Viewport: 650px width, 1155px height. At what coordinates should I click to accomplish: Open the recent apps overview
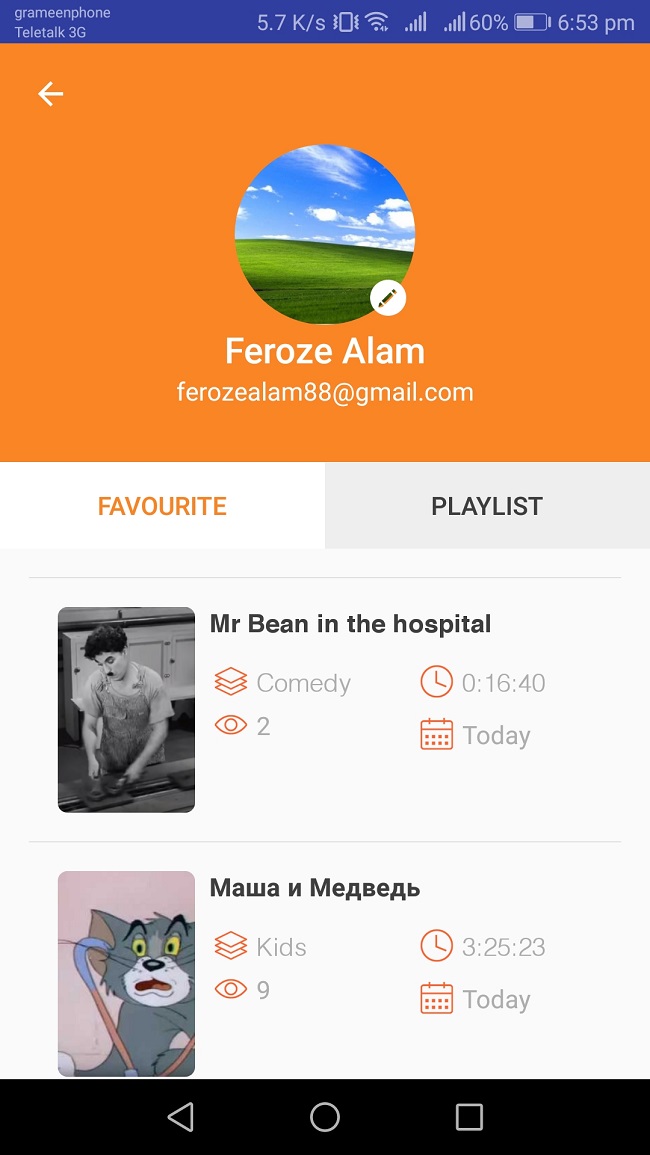[469, 1117]
